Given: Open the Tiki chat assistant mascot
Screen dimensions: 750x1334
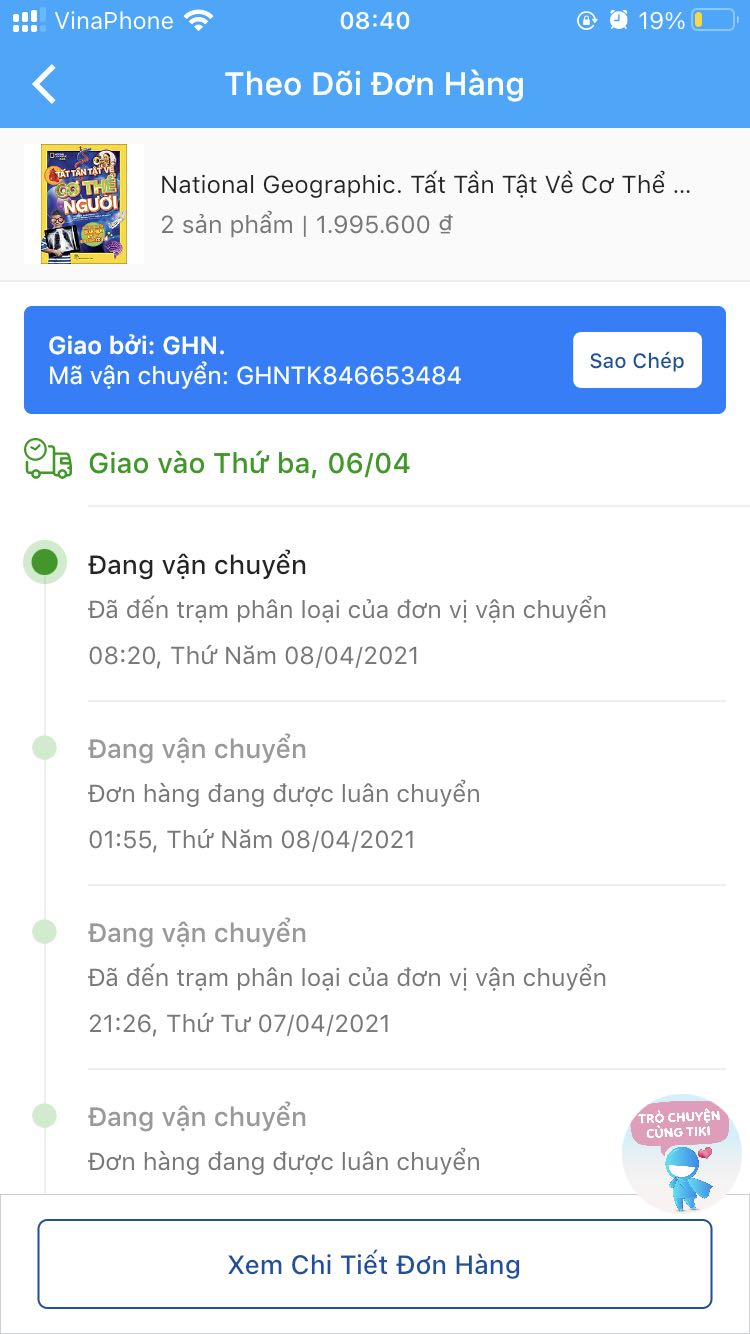Looking at the screenshot, I should pyautogui.click(x=683, y=1152).
